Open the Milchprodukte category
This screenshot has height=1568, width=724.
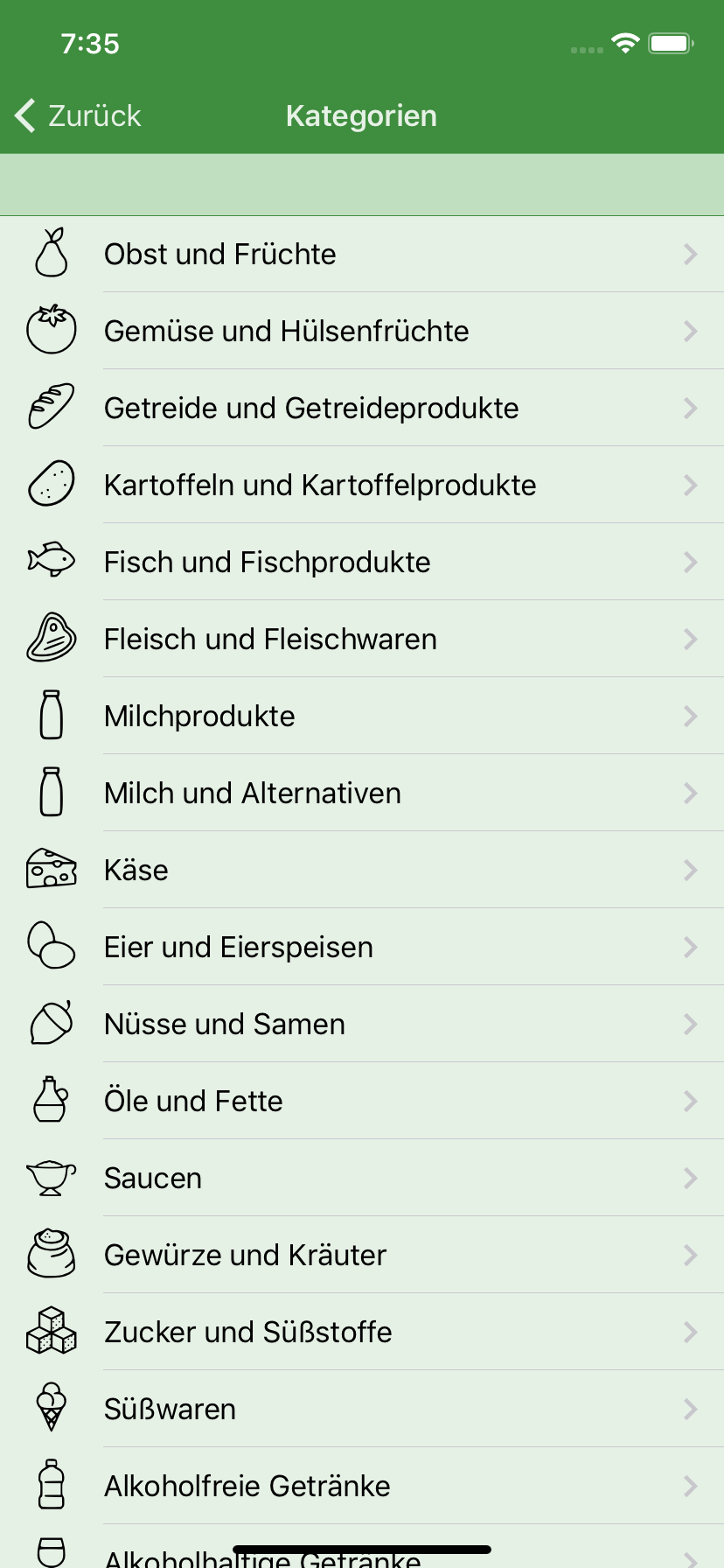pos(199,716)
